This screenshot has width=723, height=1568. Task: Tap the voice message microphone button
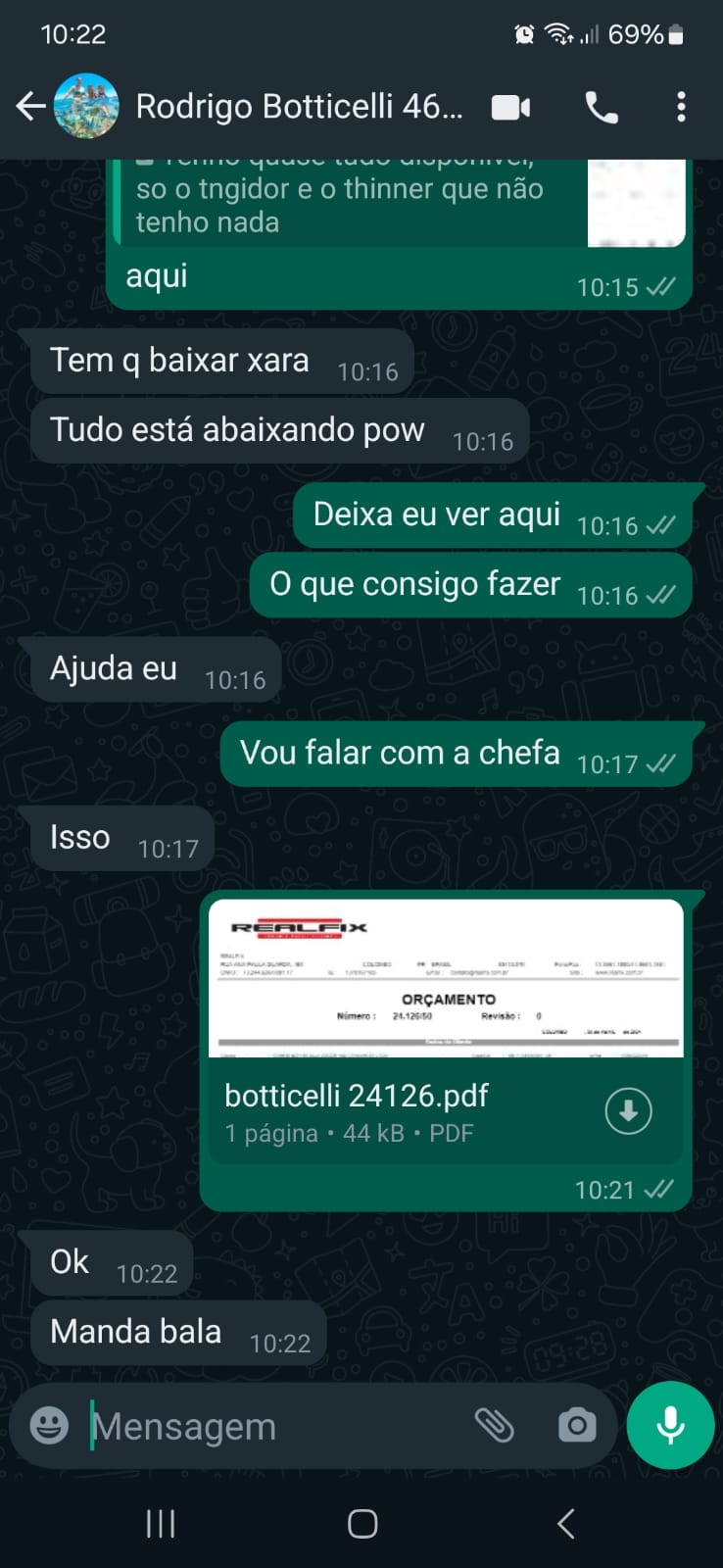point(670,1425)
